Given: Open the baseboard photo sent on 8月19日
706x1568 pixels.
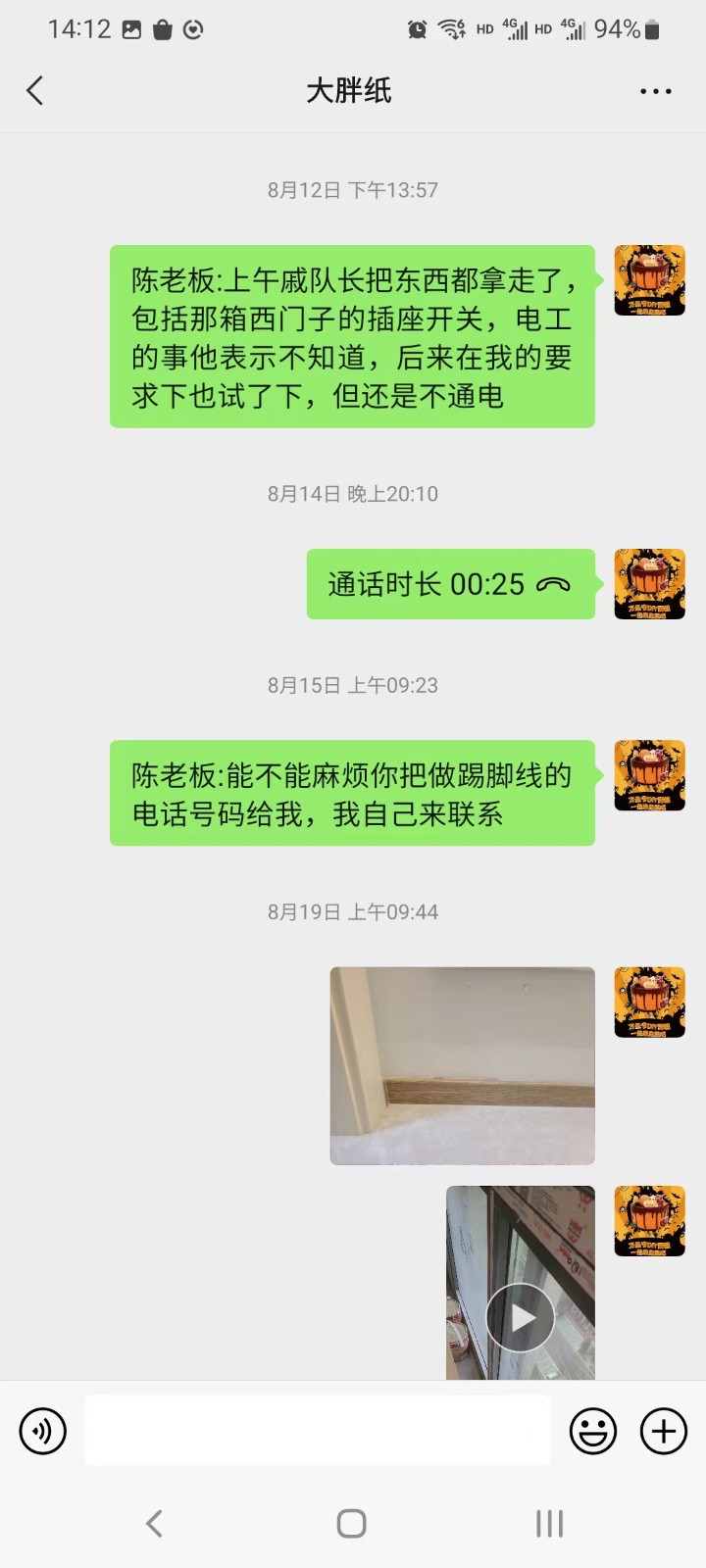Looking at the screenshot, I should 462,1065.
